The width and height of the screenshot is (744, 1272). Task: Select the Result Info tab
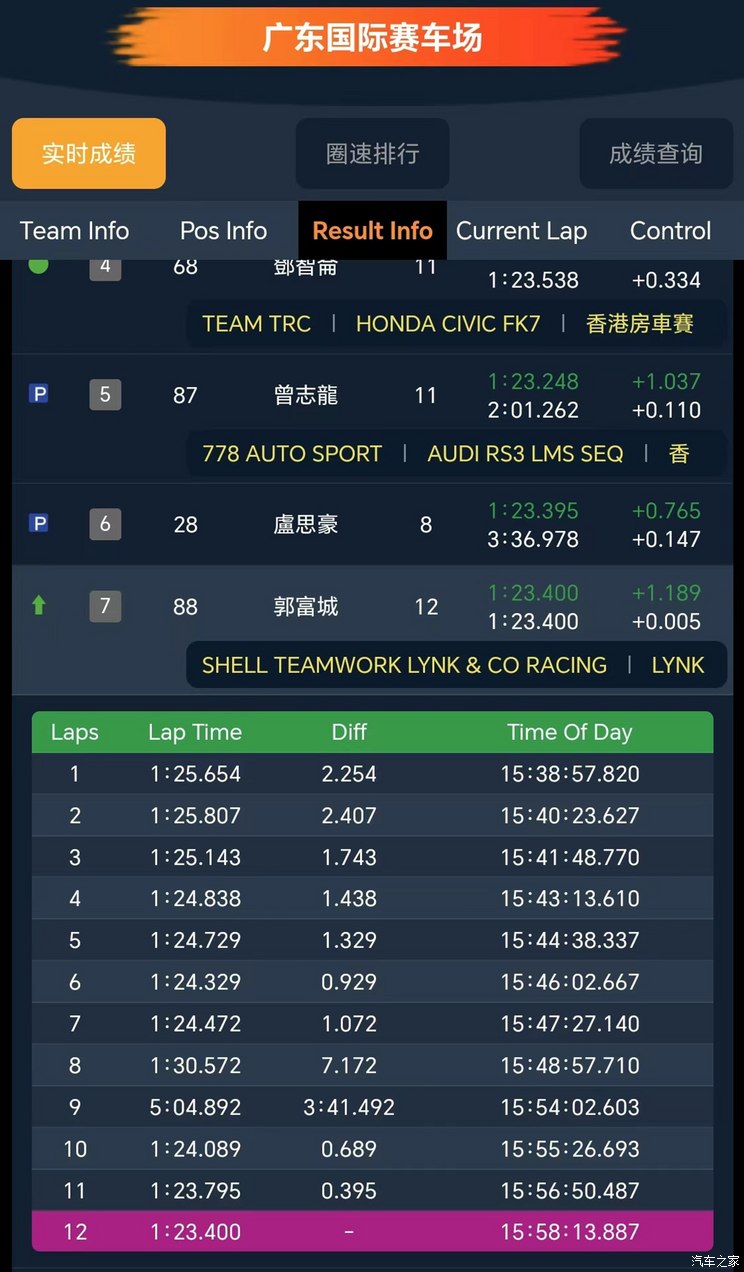372,231
